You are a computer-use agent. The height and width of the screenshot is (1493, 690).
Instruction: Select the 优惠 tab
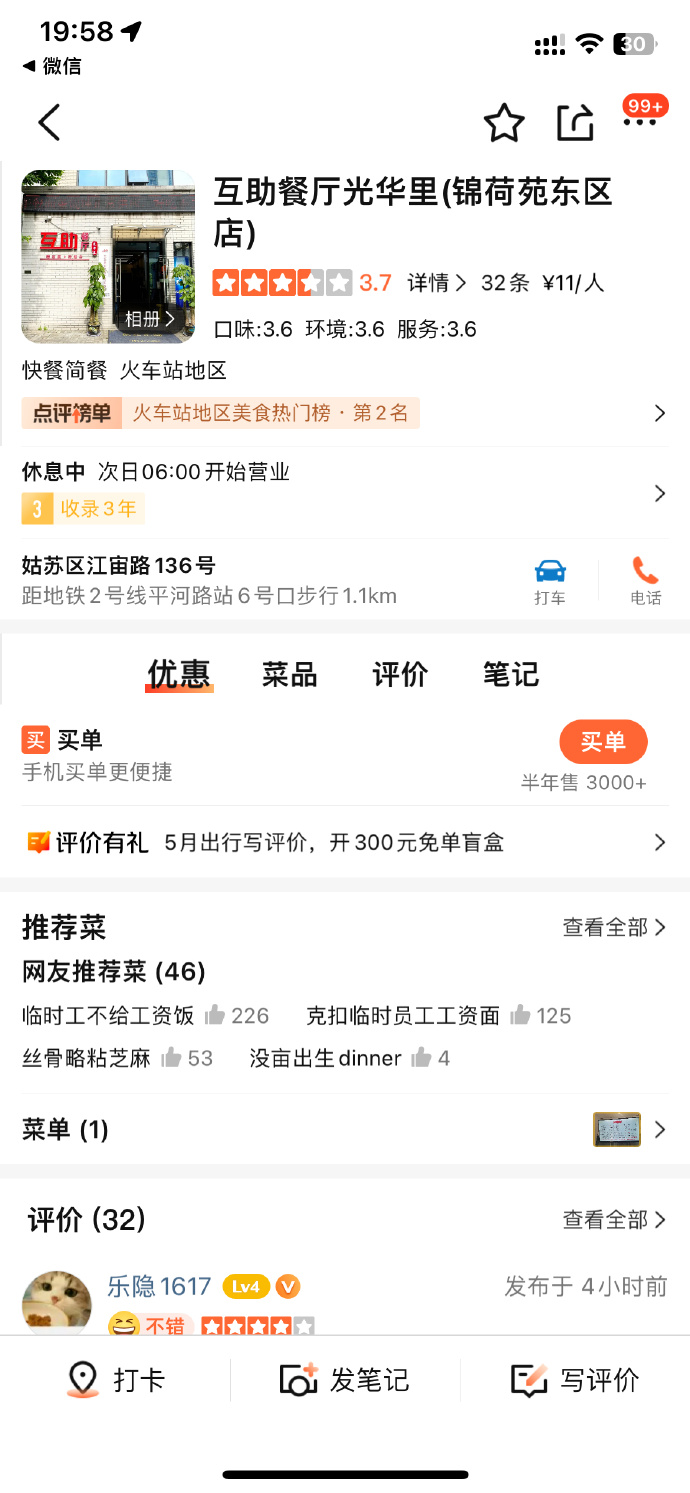pos(179,674)
